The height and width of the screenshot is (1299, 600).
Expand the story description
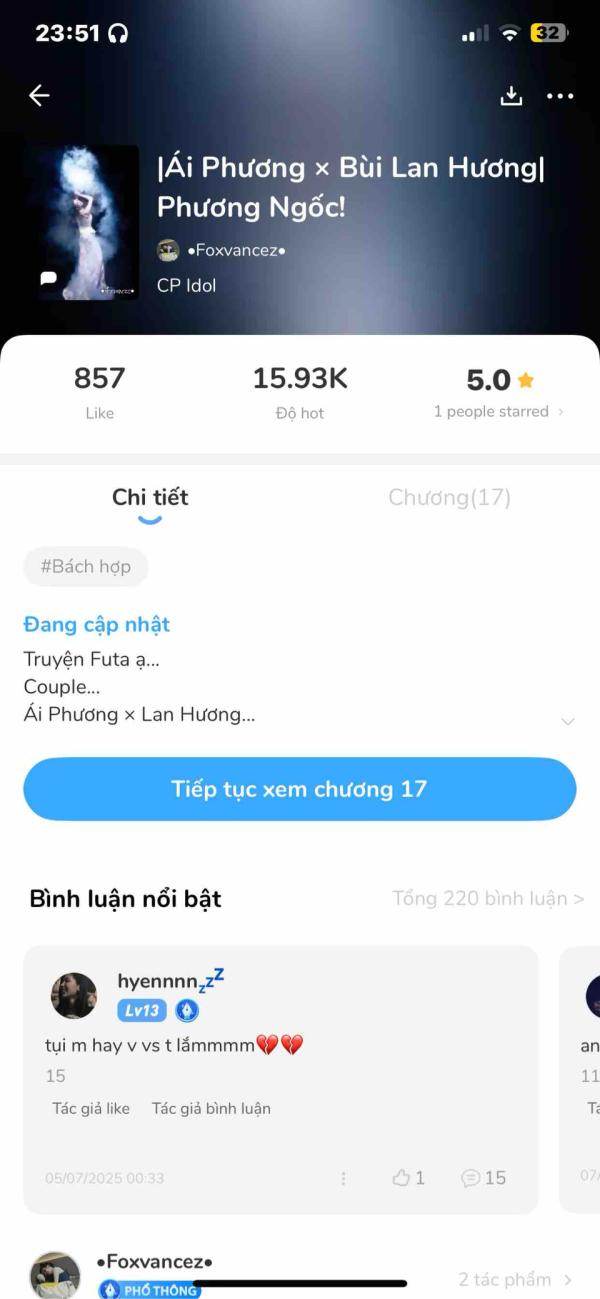pos(568,721)
